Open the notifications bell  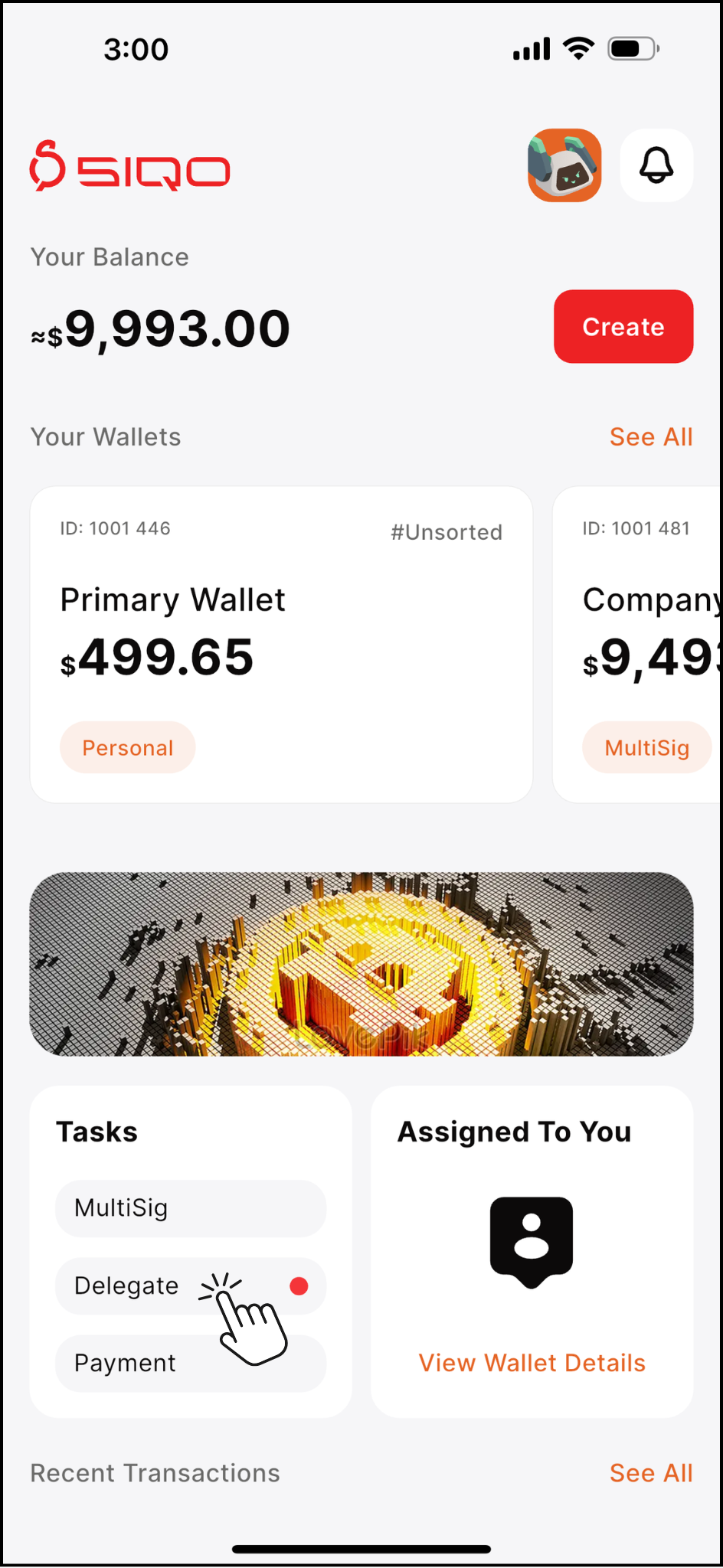pyautogui.click(x=656, y=165)
